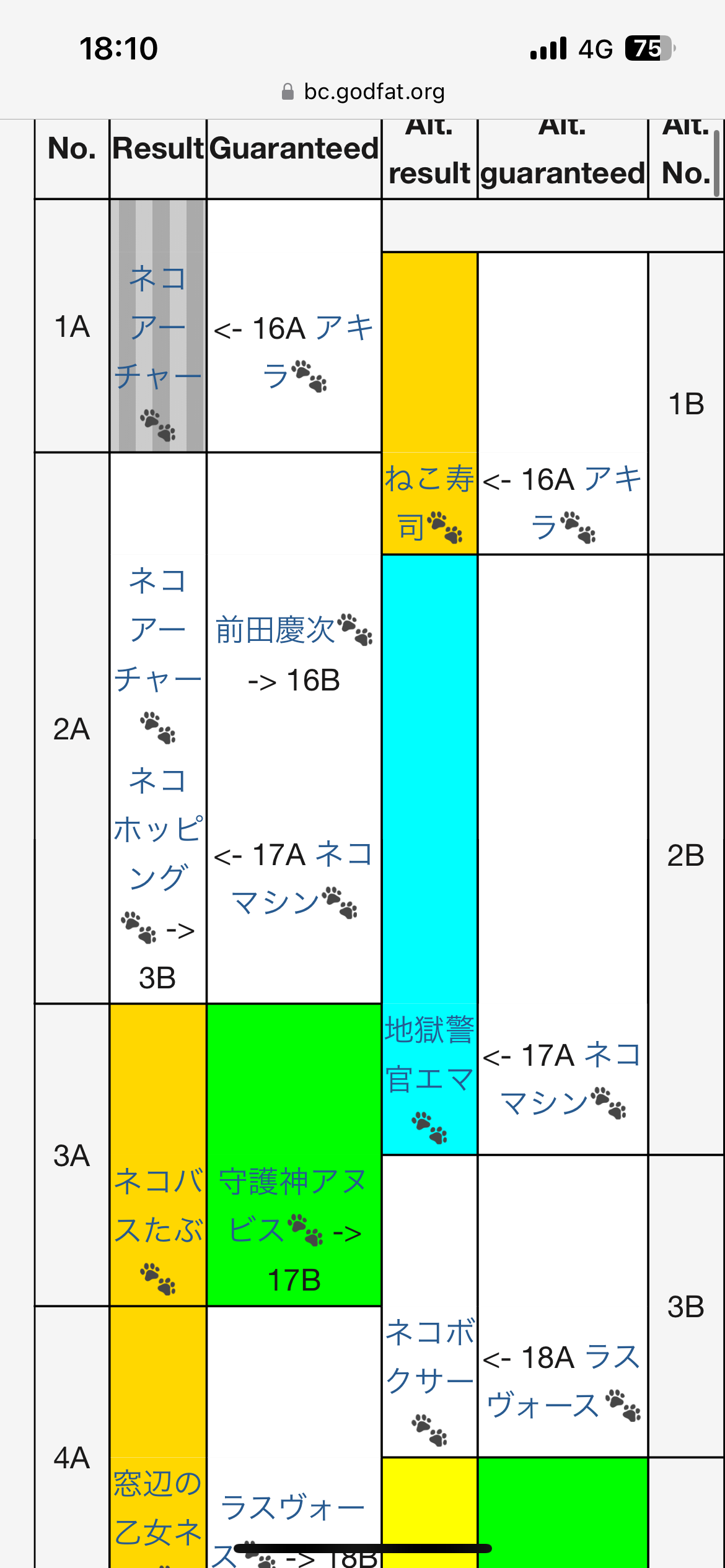Open アキラ link in 1A's Guaranteed cell
The width and height of the screenshot is (725, 1568).
[x=344, y=328]
